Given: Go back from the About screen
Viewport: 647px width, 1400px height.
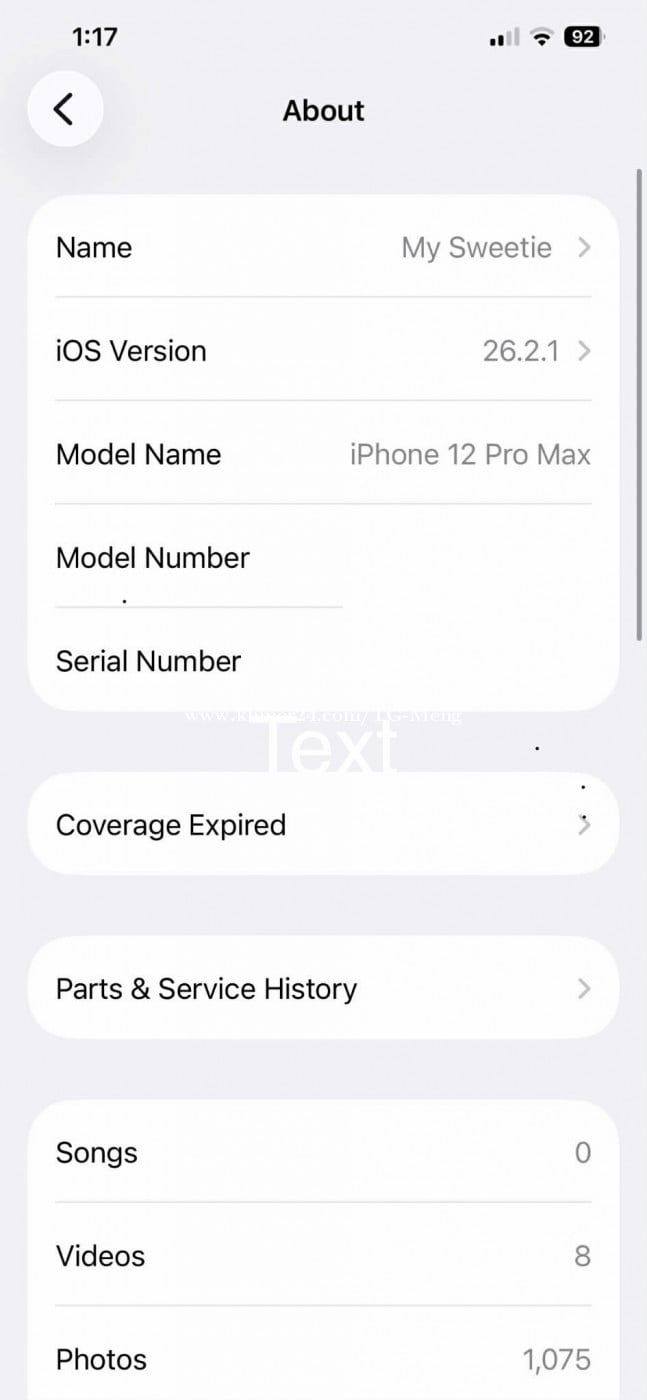Looking at the screenshot, I should point(65,109).
